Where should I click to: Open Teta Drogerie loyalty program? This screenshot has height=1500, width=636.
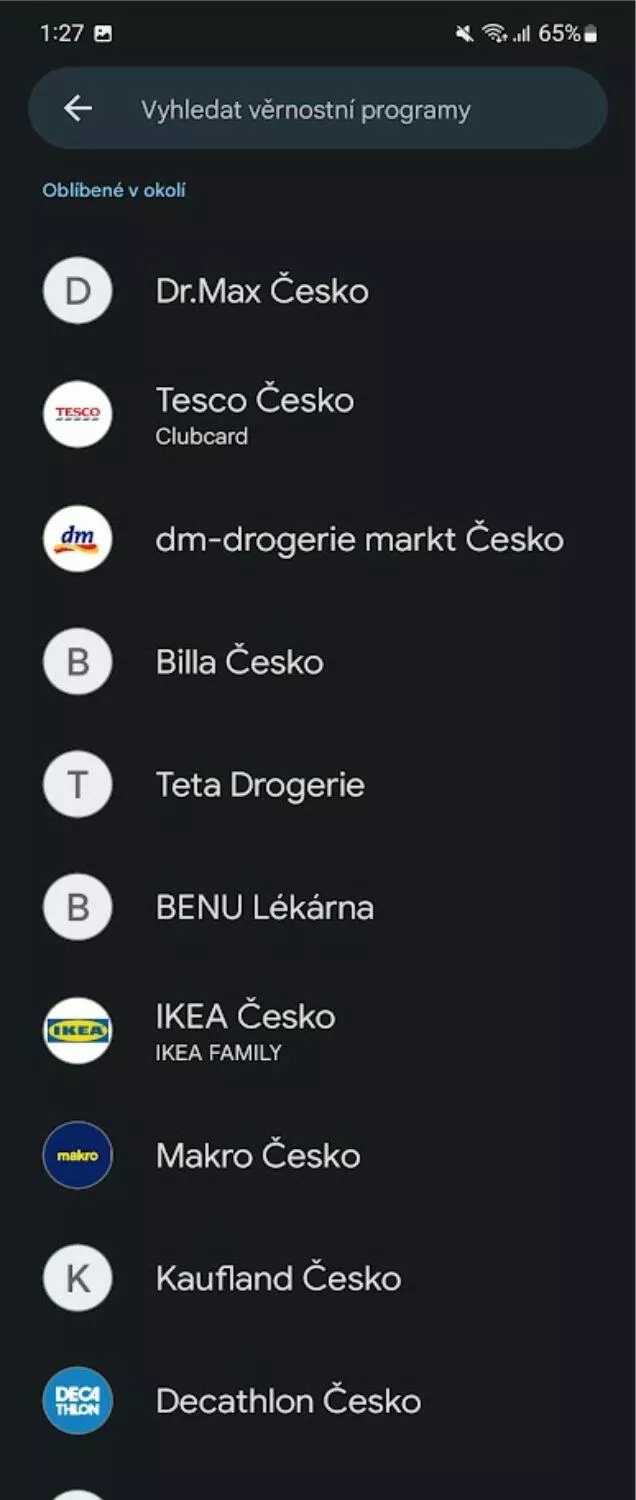pyautogui.click(x=260, y=785)
